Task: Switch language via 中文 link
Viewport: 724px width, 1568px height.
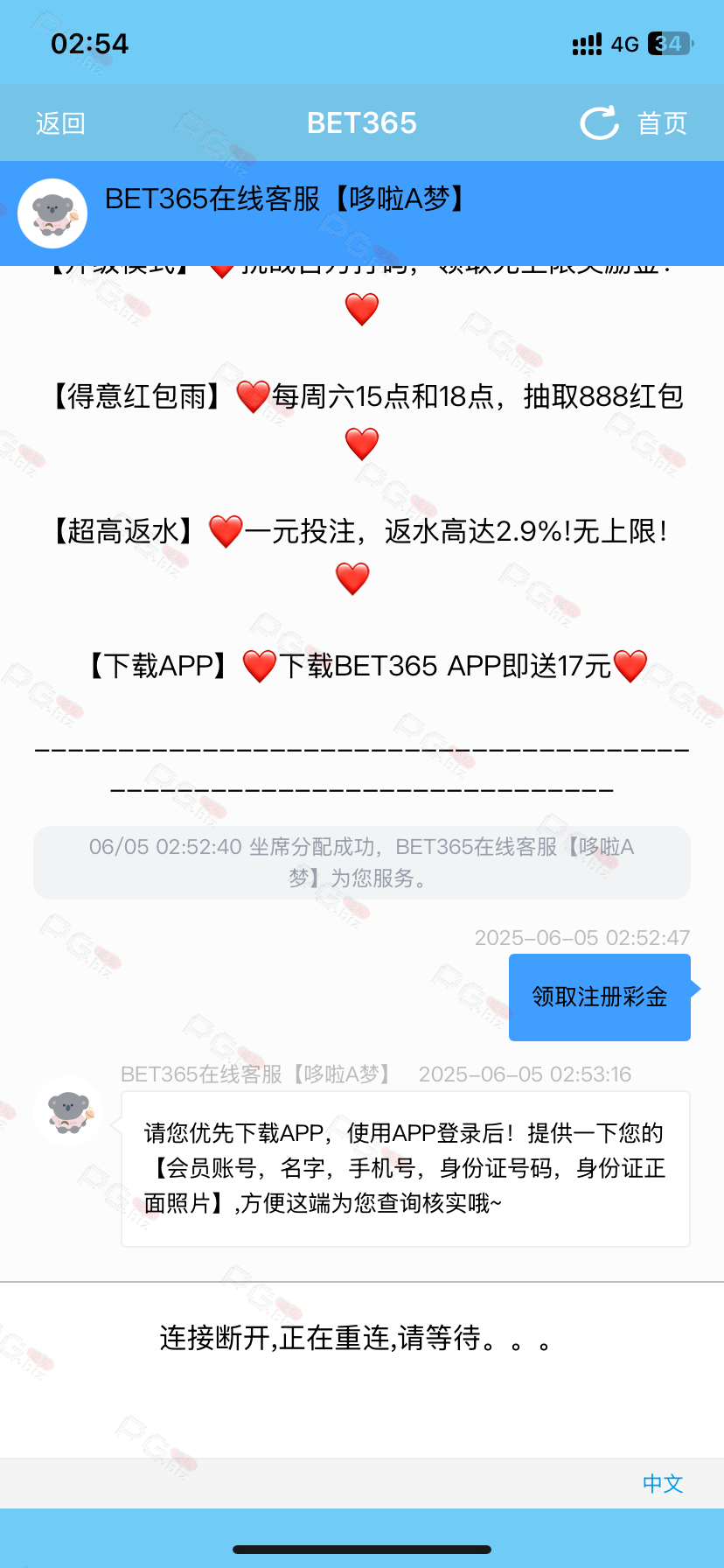Action: (x=663, y=1483)
